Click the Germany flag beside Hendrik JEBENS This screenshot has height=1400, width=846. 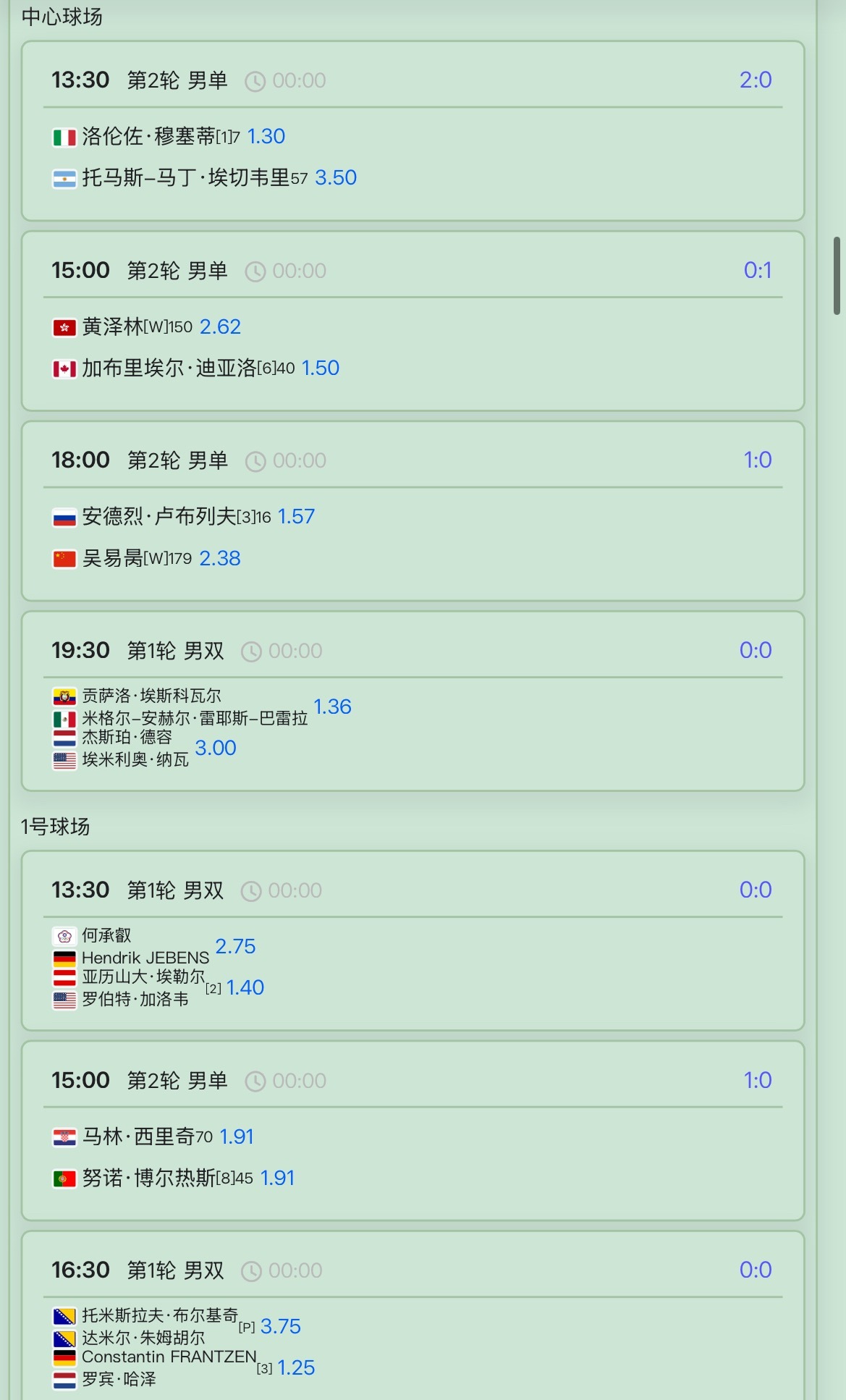64,957
